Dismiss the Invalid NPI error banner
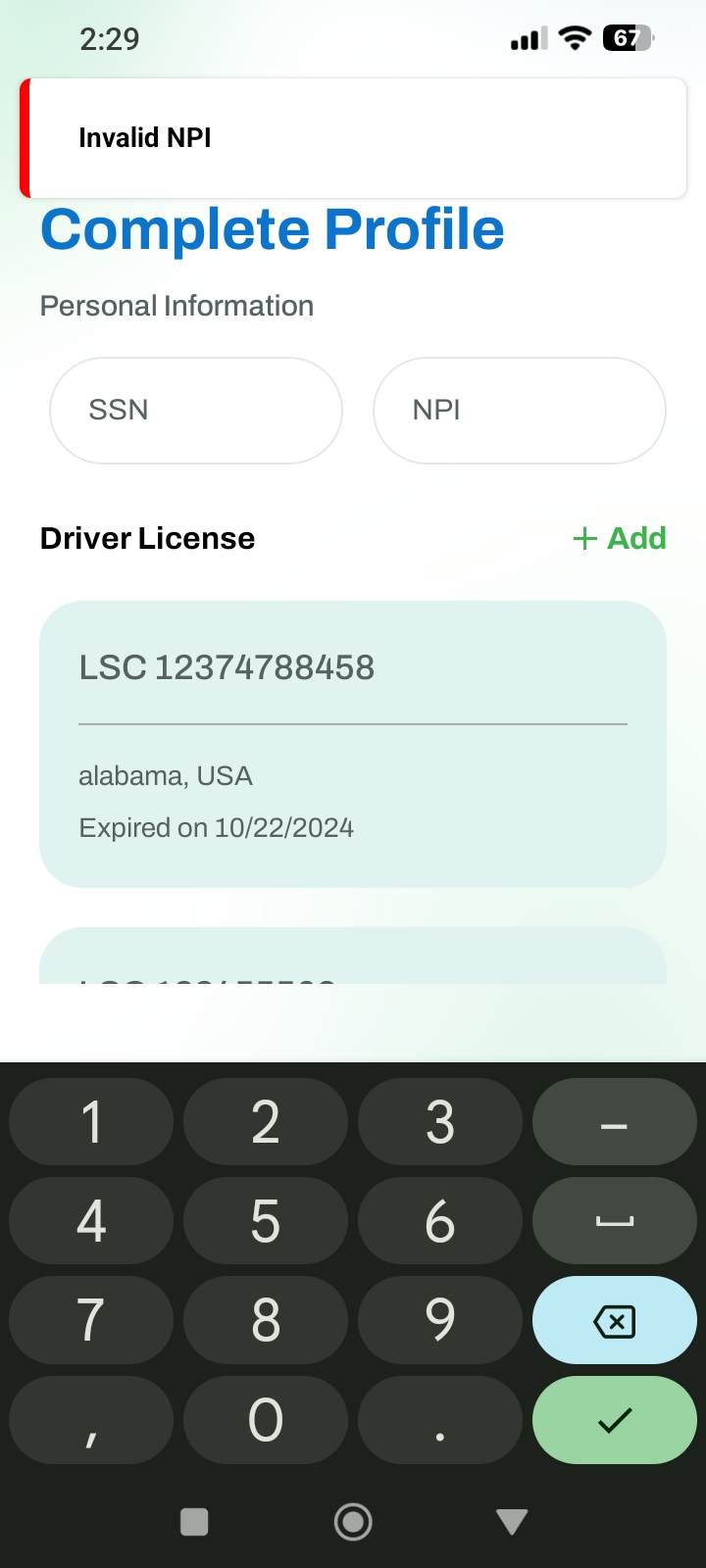The width and height of the screenshot is (706, 1568). (x=353, y=138)
